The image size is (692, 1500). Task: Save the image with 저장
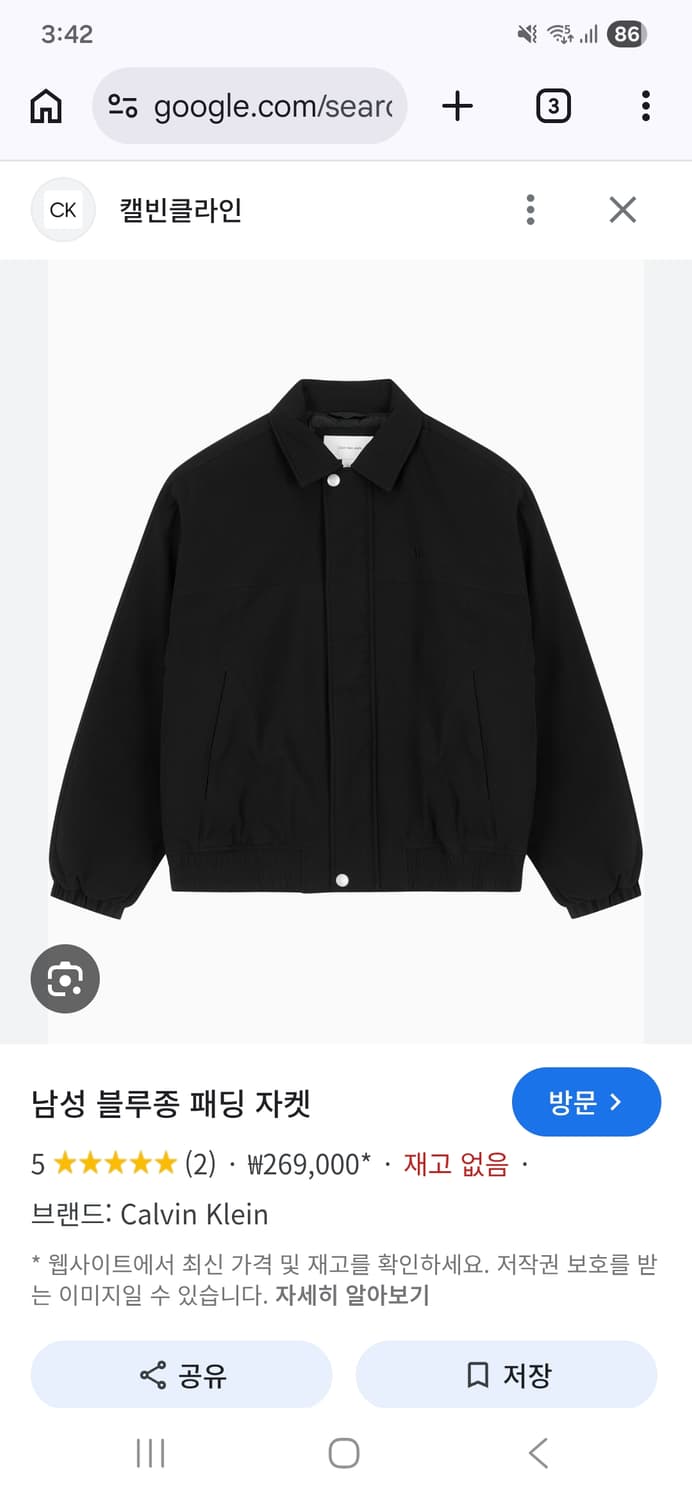[507, 1375]
